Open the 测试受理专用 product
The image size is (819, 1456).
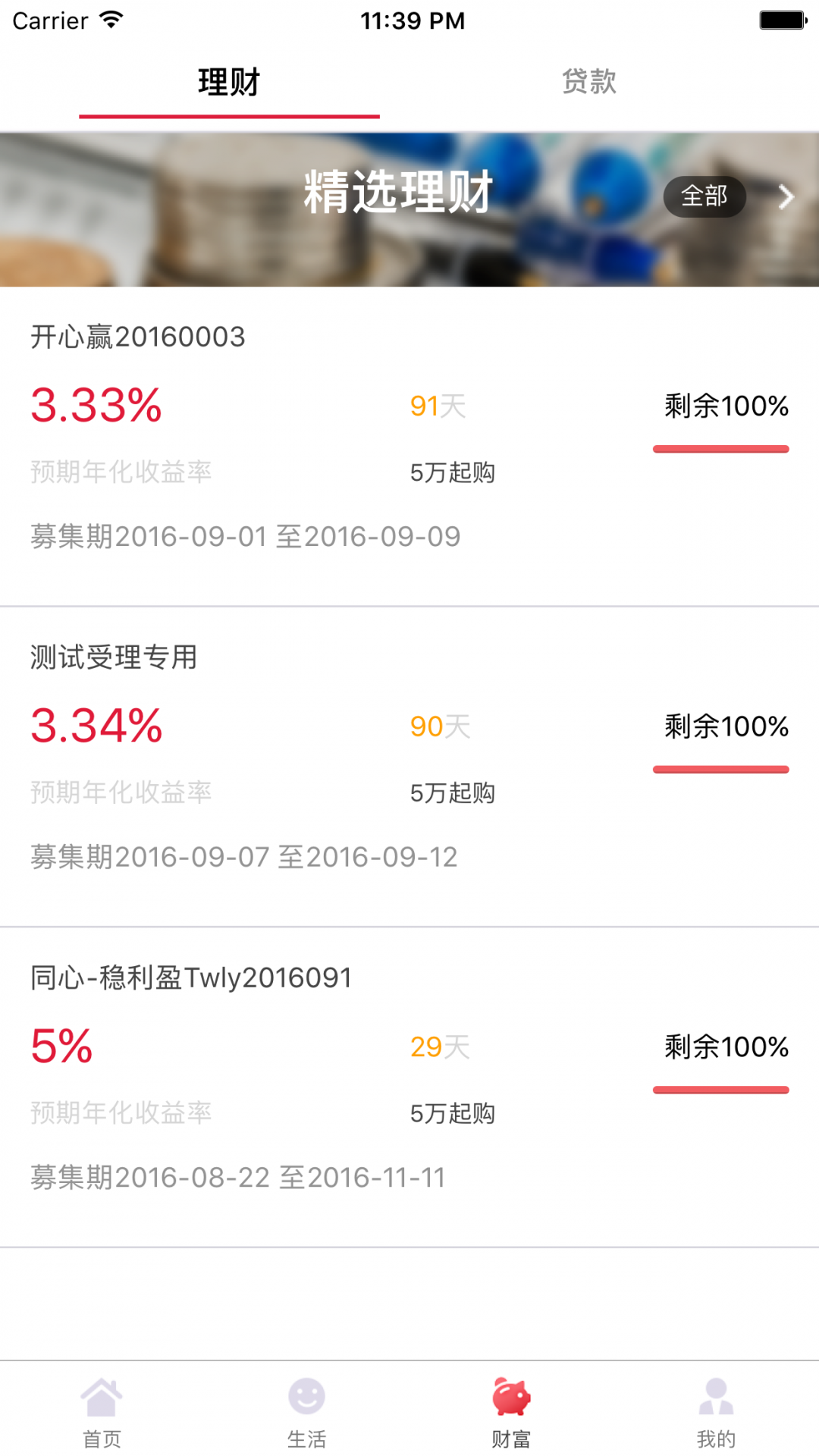(x=409, y=767)
